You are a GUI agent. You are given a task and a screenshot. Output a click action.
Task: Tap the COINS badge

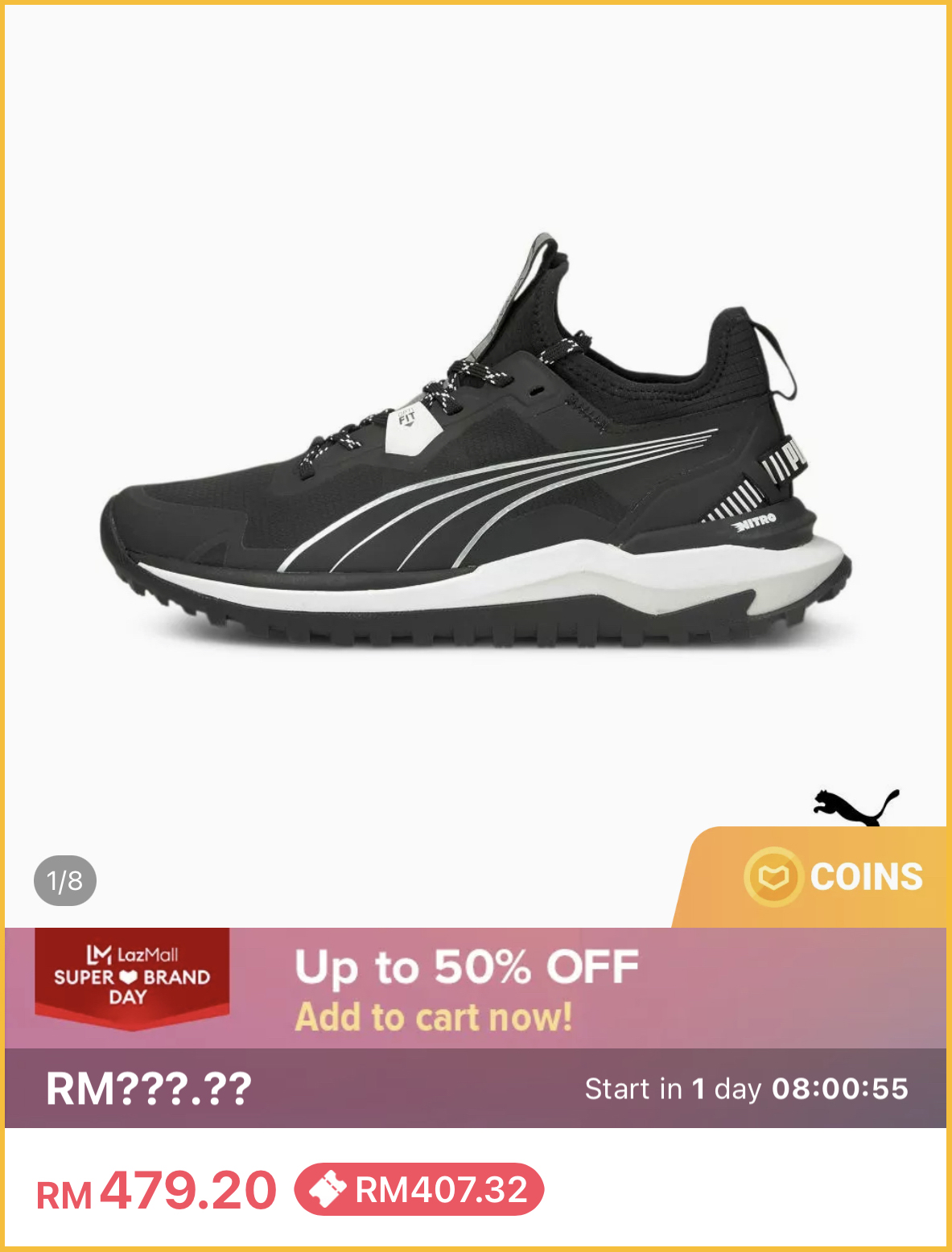[x=833, y=877]
